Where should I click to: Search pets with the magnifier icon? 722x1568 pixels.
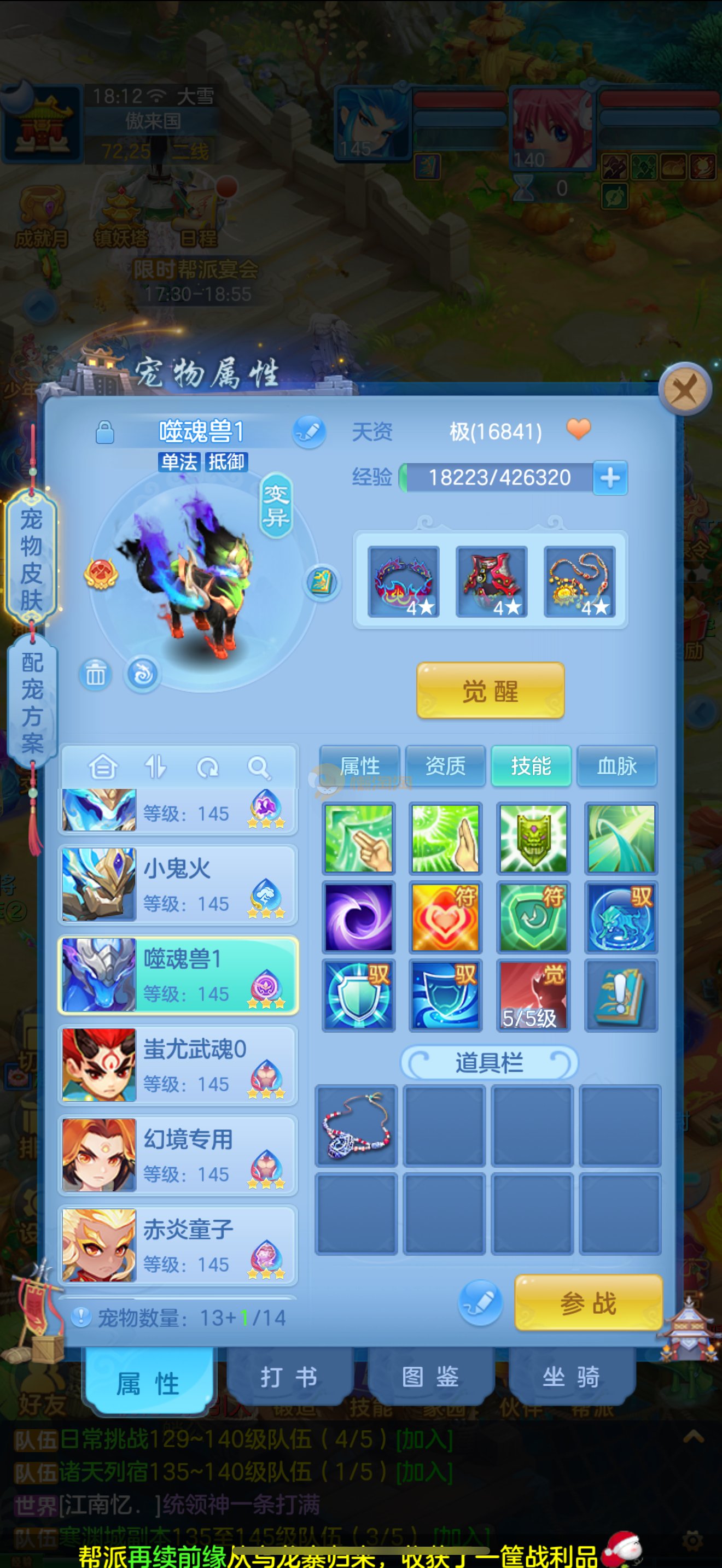pos(259,768)
